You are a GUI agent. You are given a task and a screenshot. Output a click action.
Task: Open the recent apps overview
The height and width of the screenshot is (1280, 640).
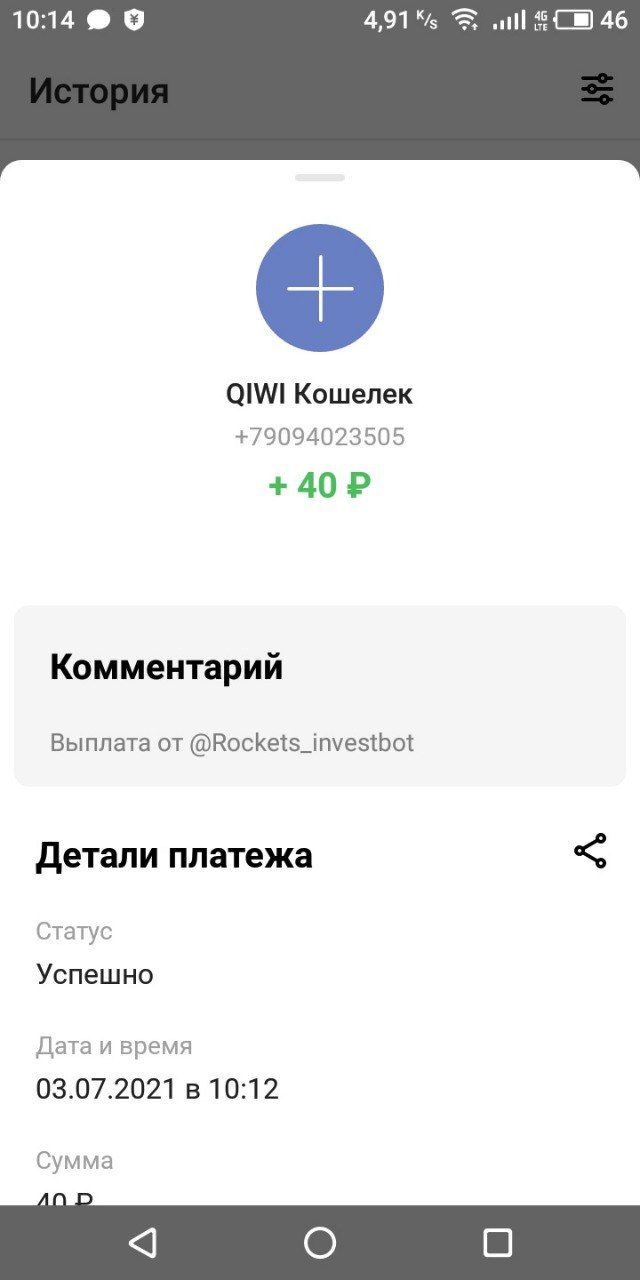pos(497,1242)
